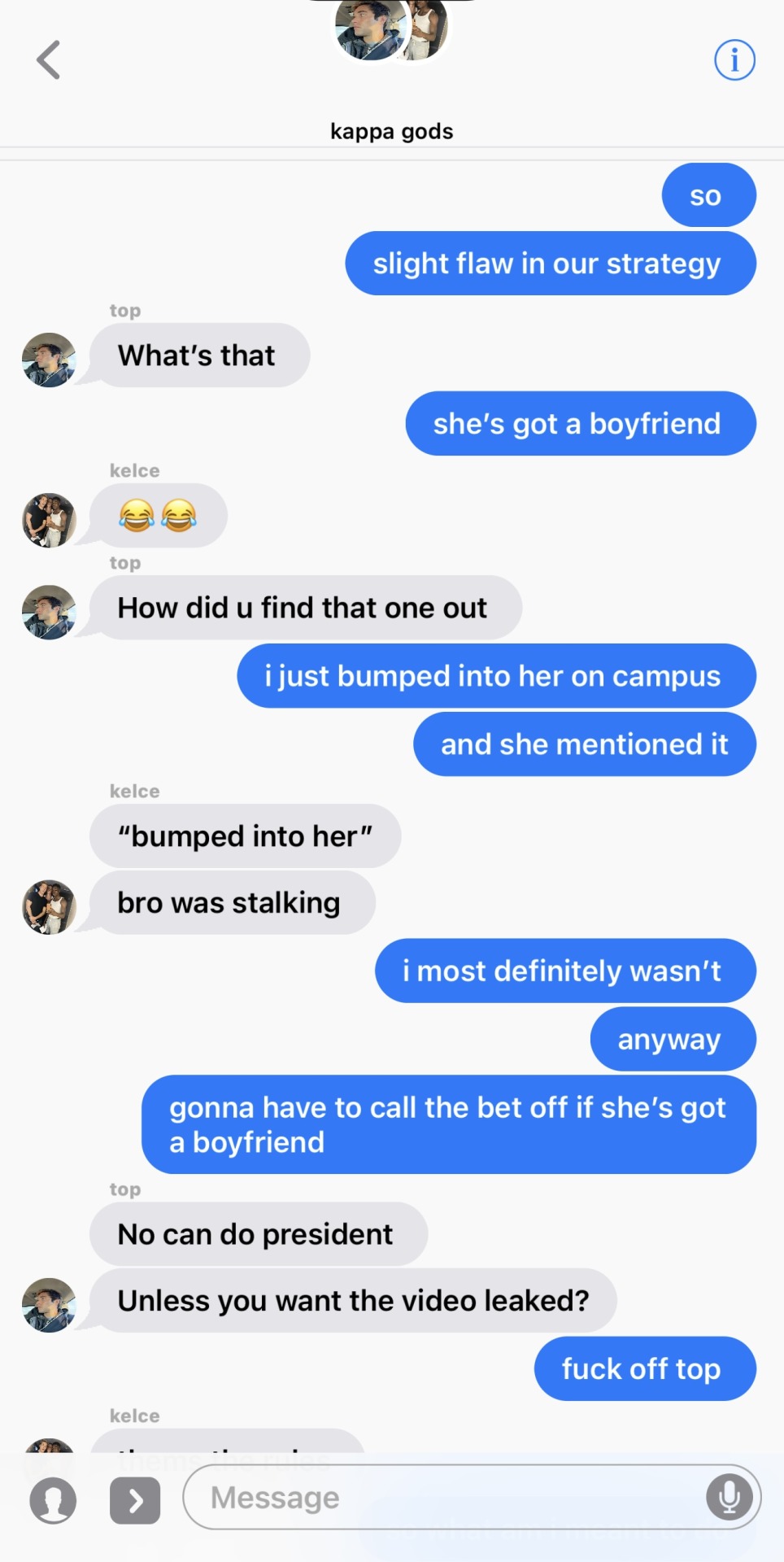
Task: Go back to the conversations list
Action: point(49,60)
